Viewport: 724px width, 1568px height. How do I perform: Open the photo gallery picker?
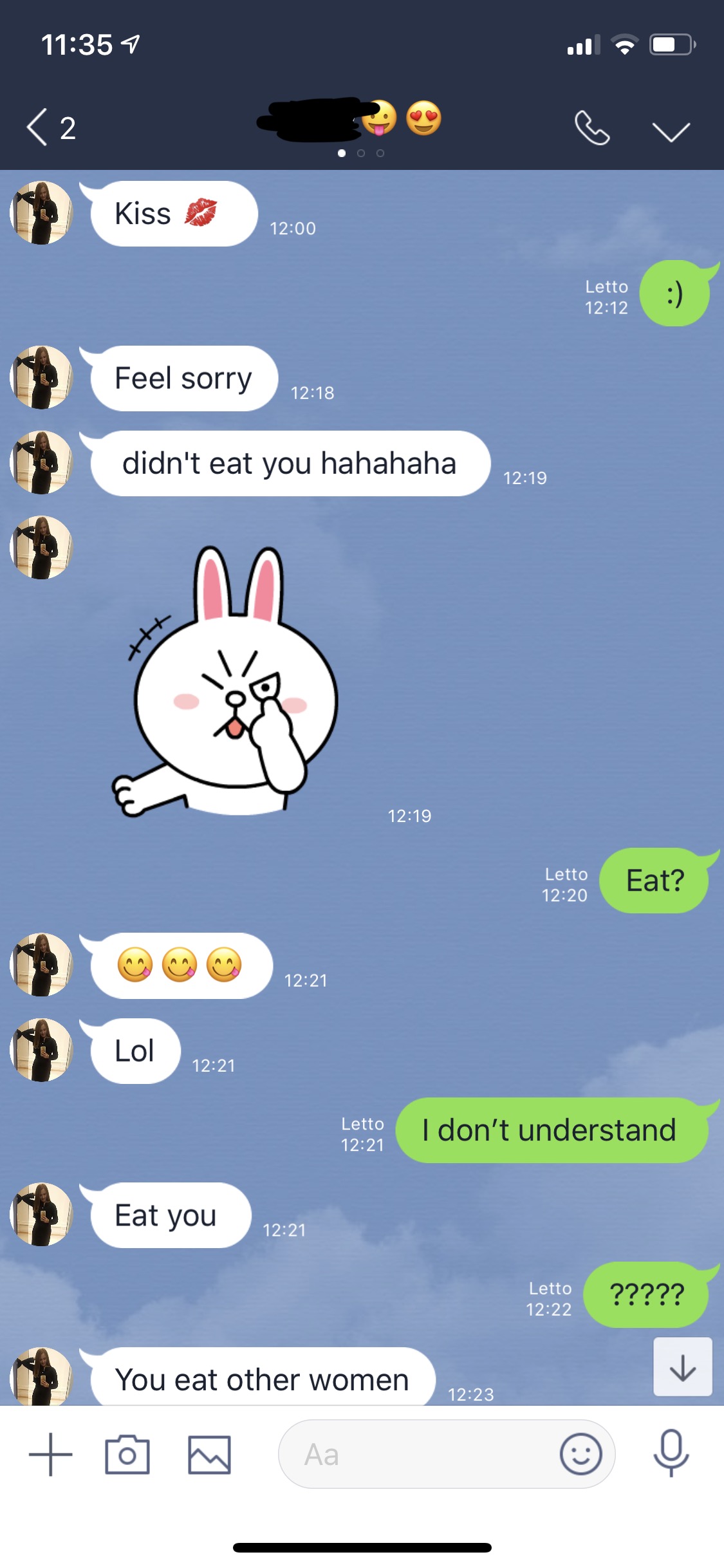[209, 1455]
